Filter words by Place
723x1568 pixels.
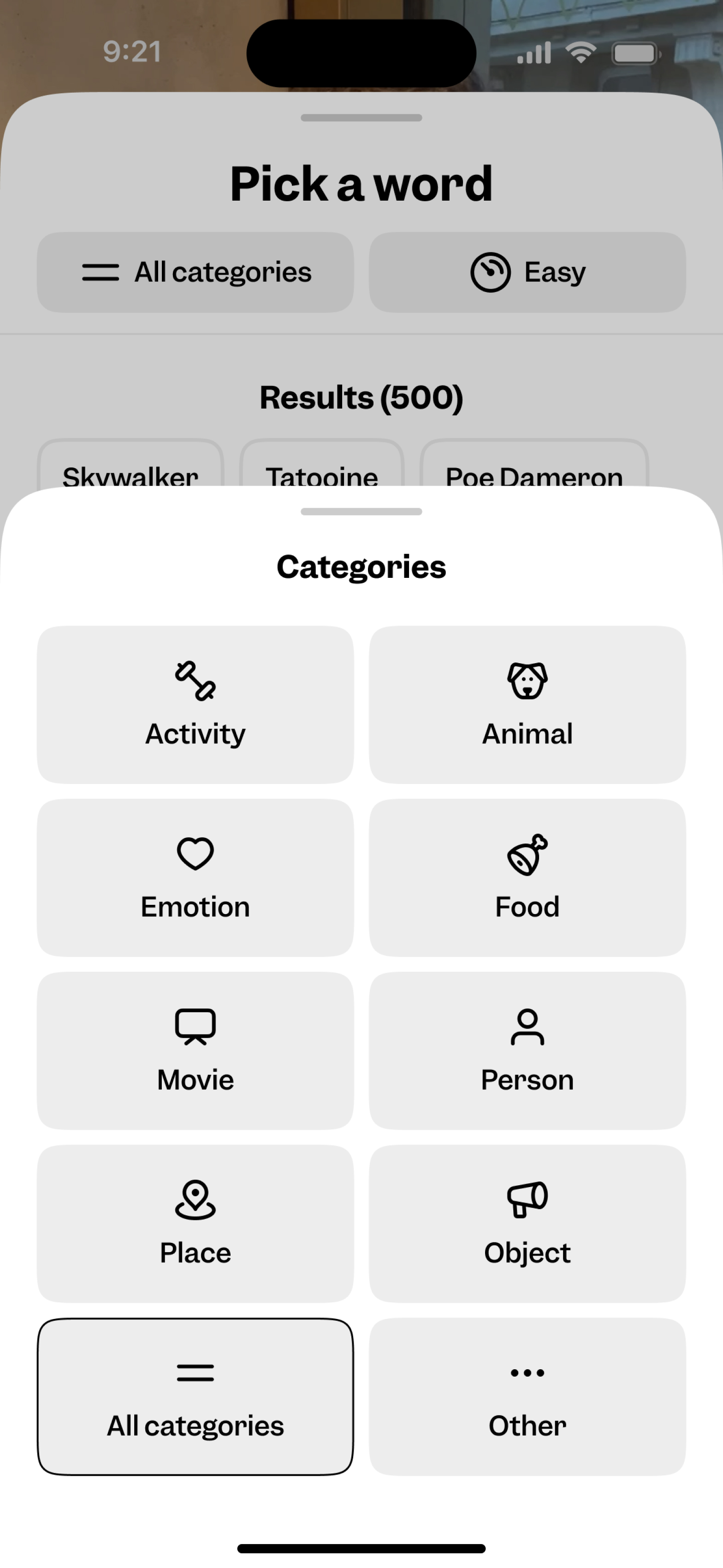pos(195,1223)
